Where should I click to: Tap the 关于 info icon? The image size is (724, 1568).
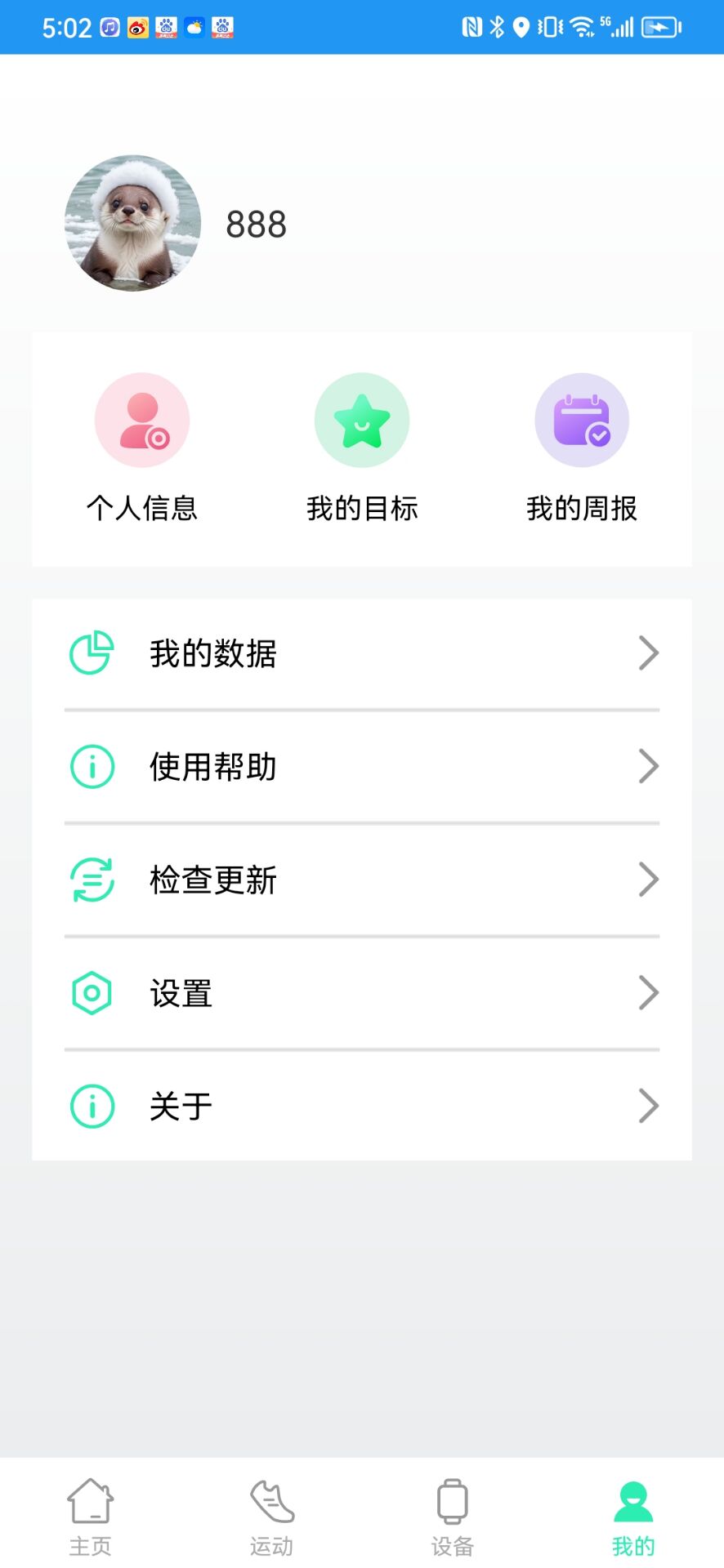(92, 1106)
